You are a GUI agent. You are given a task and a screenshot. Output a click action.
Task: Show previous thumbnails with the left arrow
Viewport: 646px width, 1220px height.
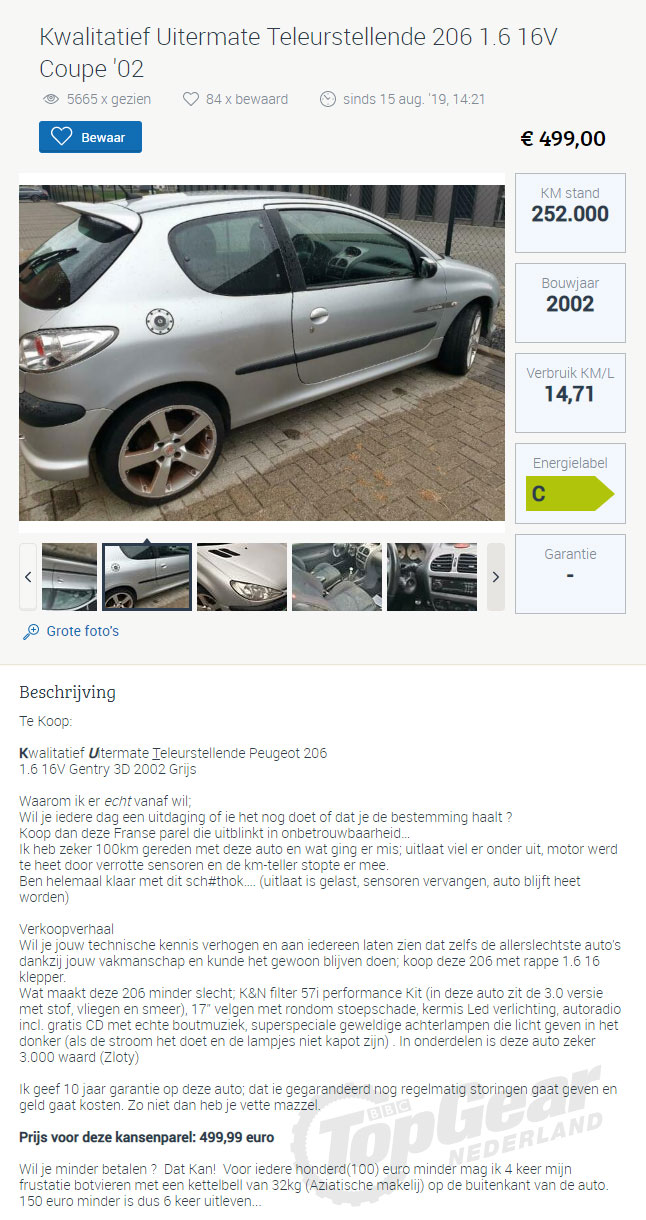pyautogui.click(x=28, y=577)
